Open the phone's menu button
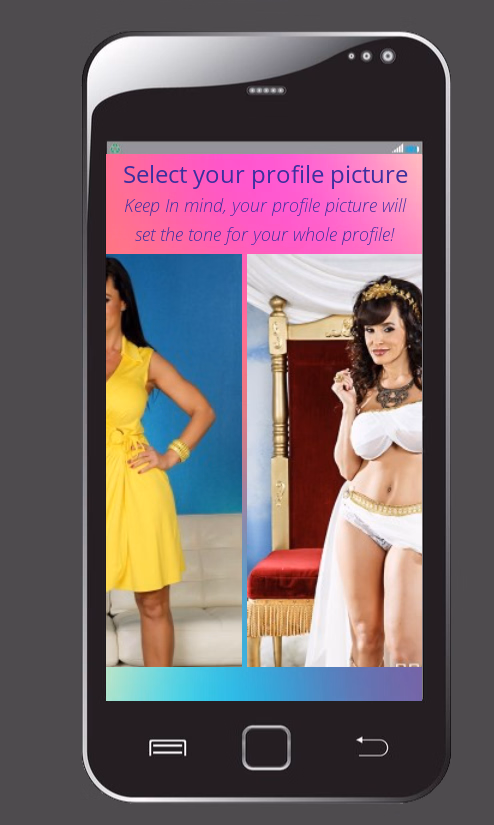 pyautogui.click(x=168, y=748)
